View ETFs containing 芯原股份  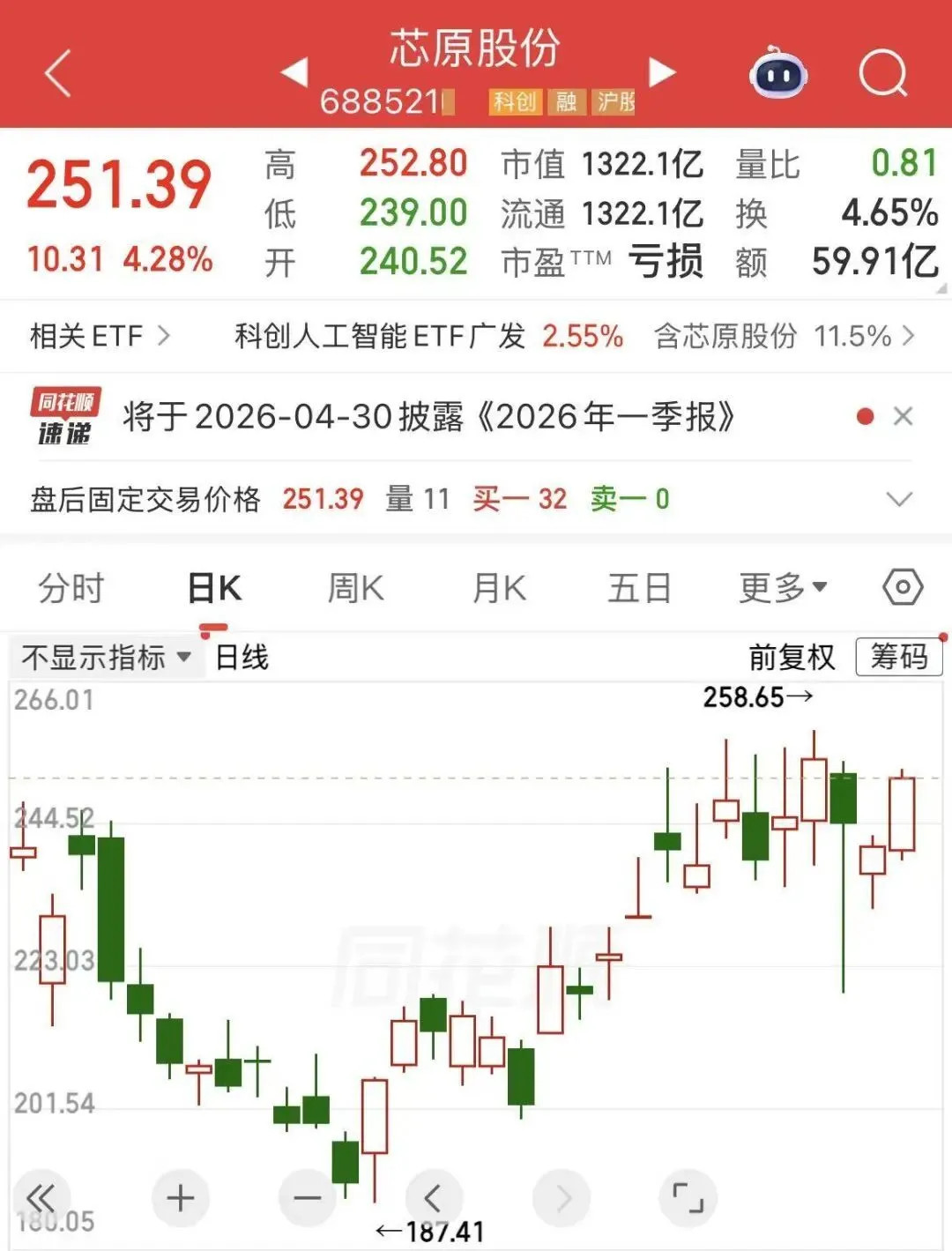[784, 336]
